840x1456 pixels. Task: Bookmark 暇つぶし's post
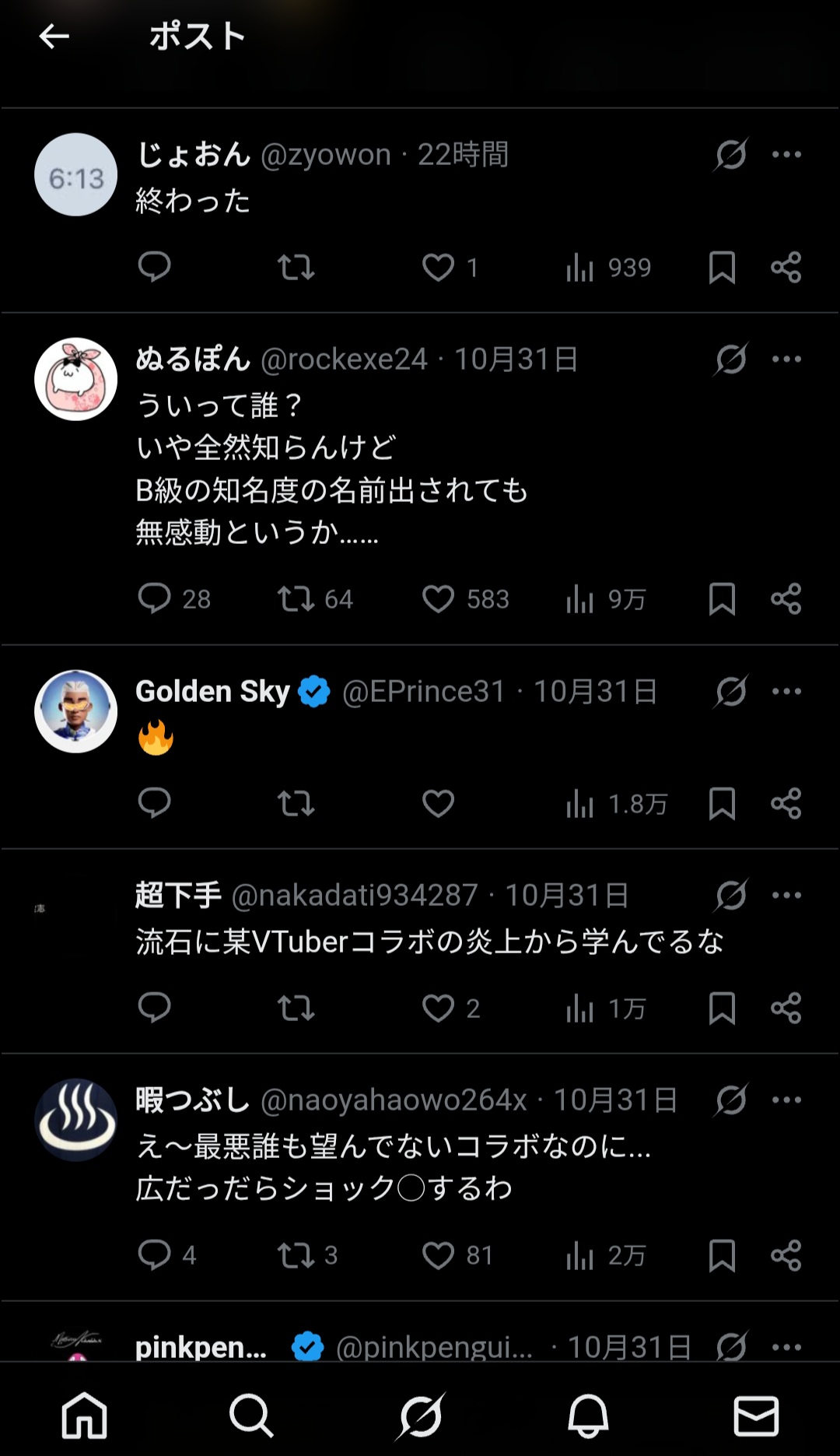coord(722,1254)
